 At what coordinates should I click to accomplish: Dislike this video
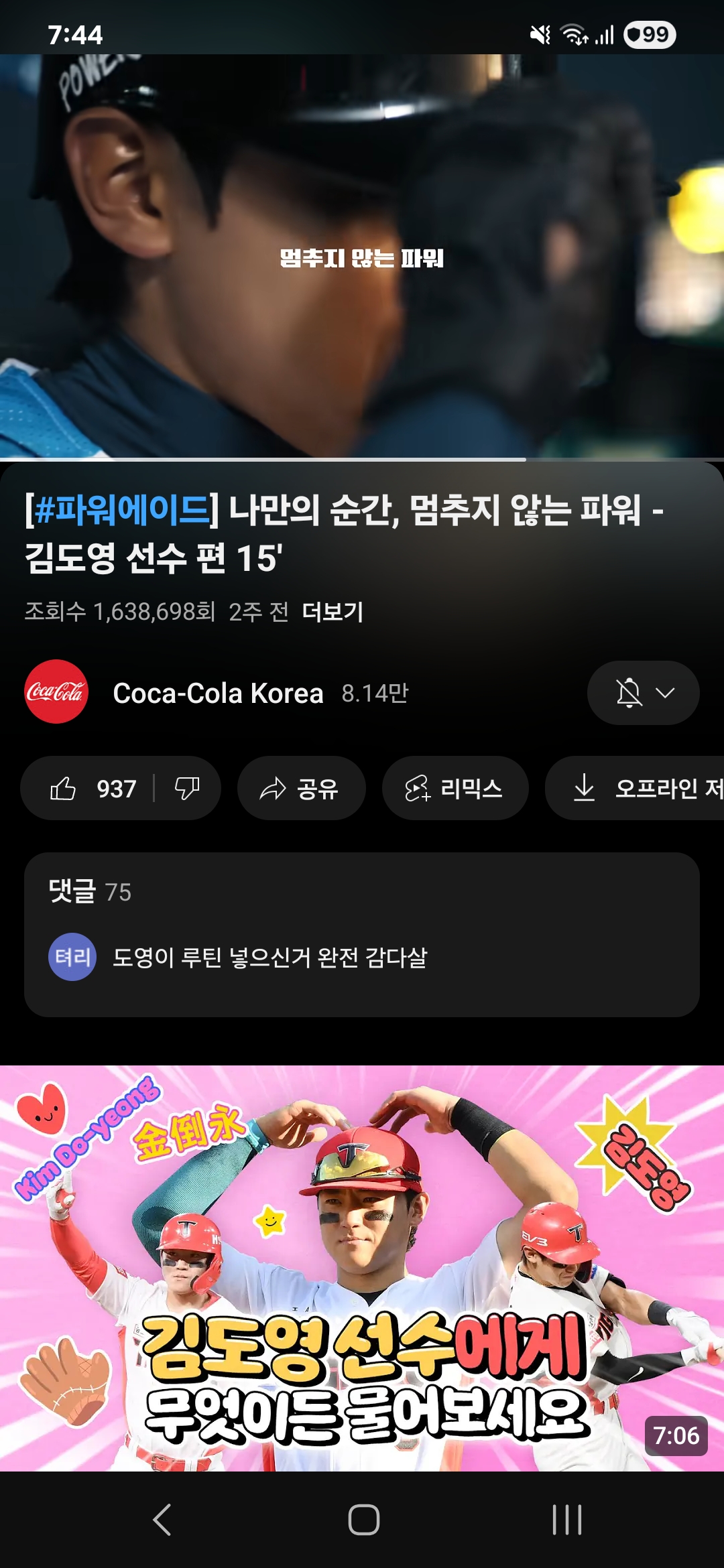coord(187,789)
